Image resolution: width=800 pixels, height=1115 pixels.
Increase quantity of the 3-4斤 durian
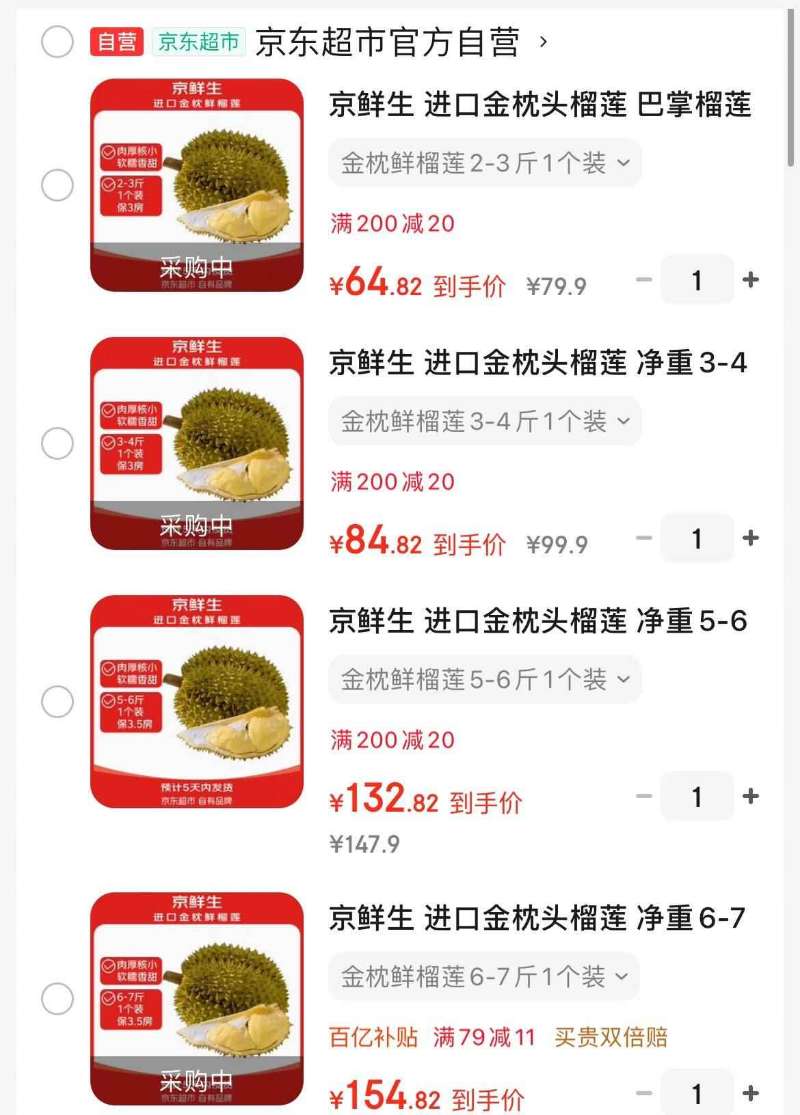coord(750,537)
